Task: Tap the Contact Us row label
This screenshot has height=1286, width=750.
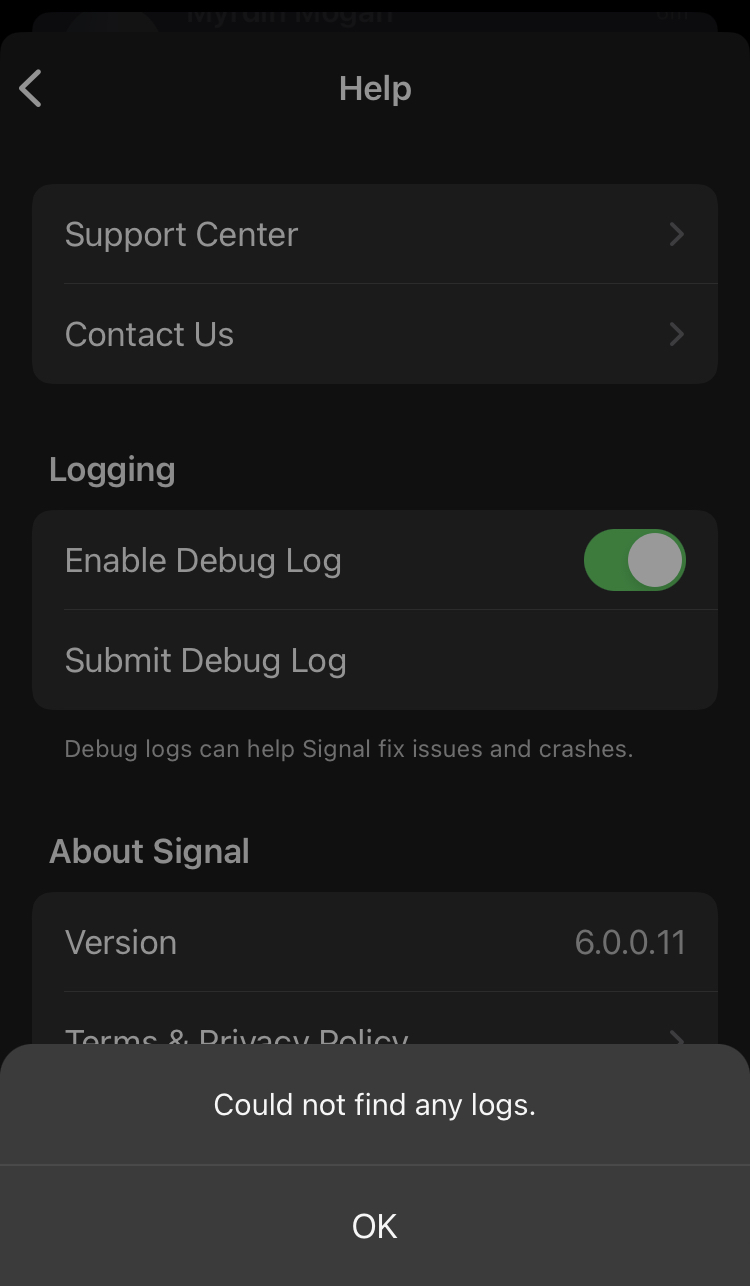Action: coord(149,334)
